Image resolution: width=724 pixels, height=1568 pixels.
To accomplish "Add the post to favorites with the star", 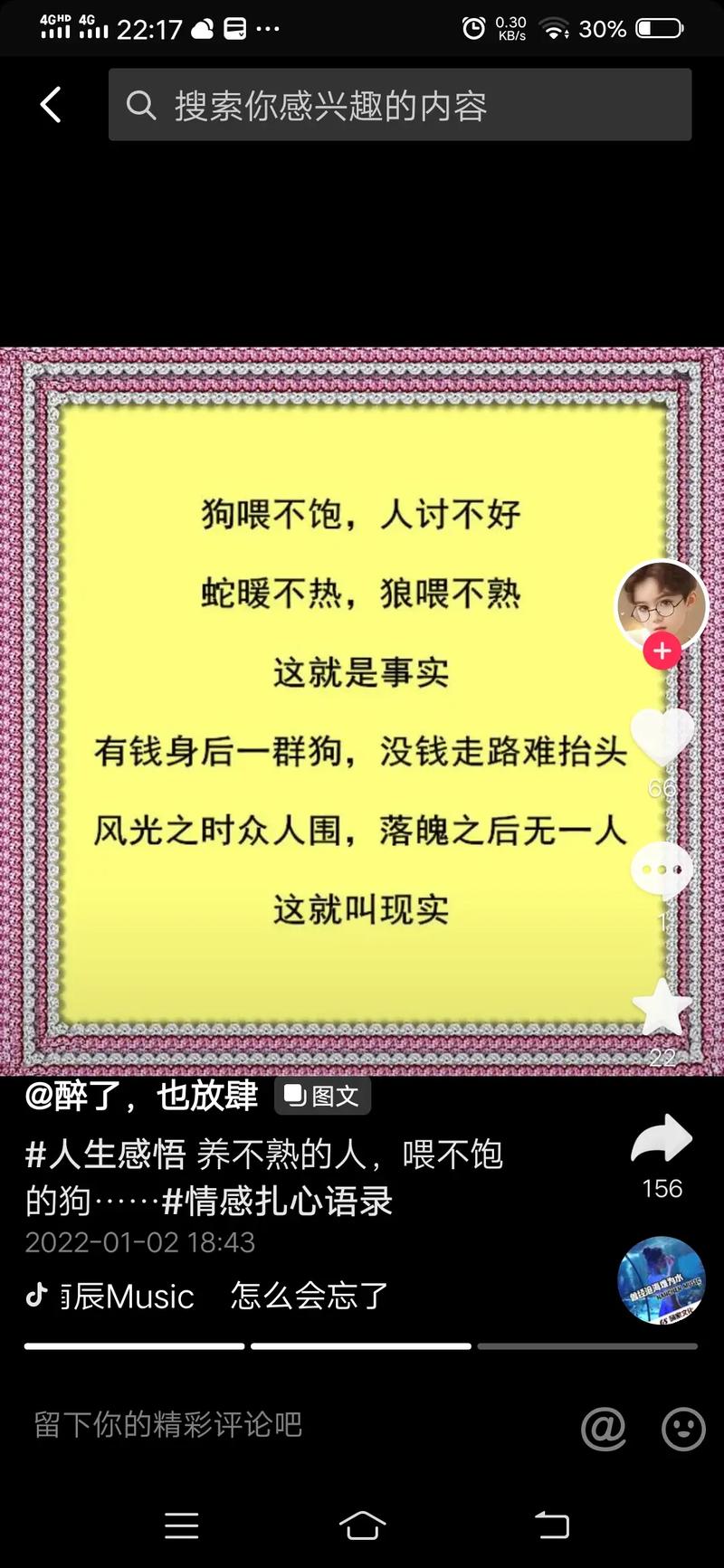I will coord(662,1006).
